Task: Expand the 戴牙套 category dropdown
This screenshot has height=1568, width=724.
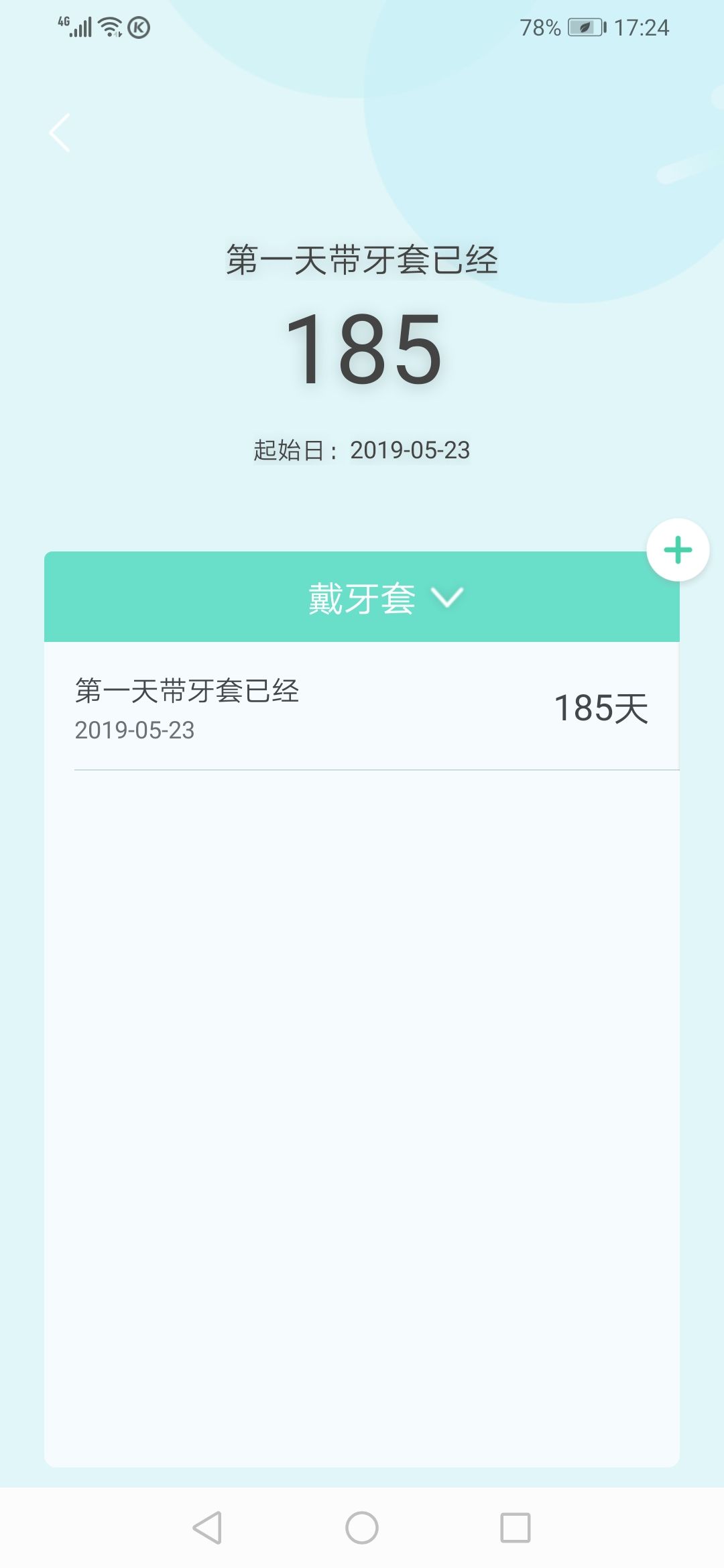Action: click(x=385, y=597)
